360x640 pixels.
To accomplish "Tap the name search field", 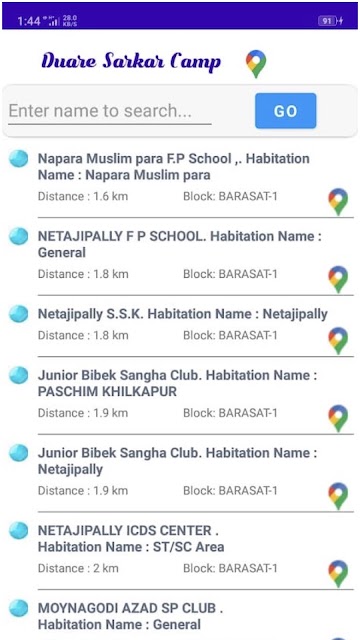I will coord(109,111).
